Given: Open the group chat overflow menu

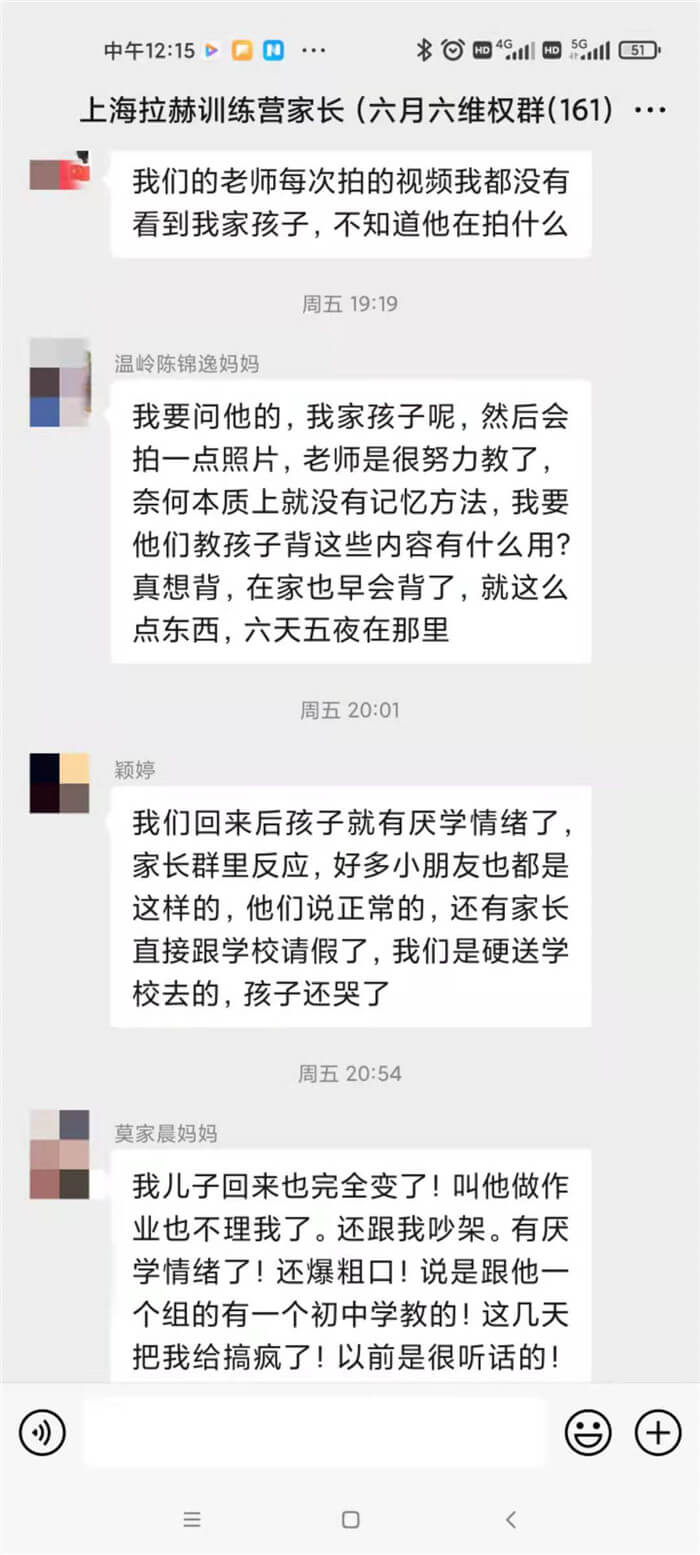Looking at the screenshot, I should pyautogui.click(x=651, y=110).
